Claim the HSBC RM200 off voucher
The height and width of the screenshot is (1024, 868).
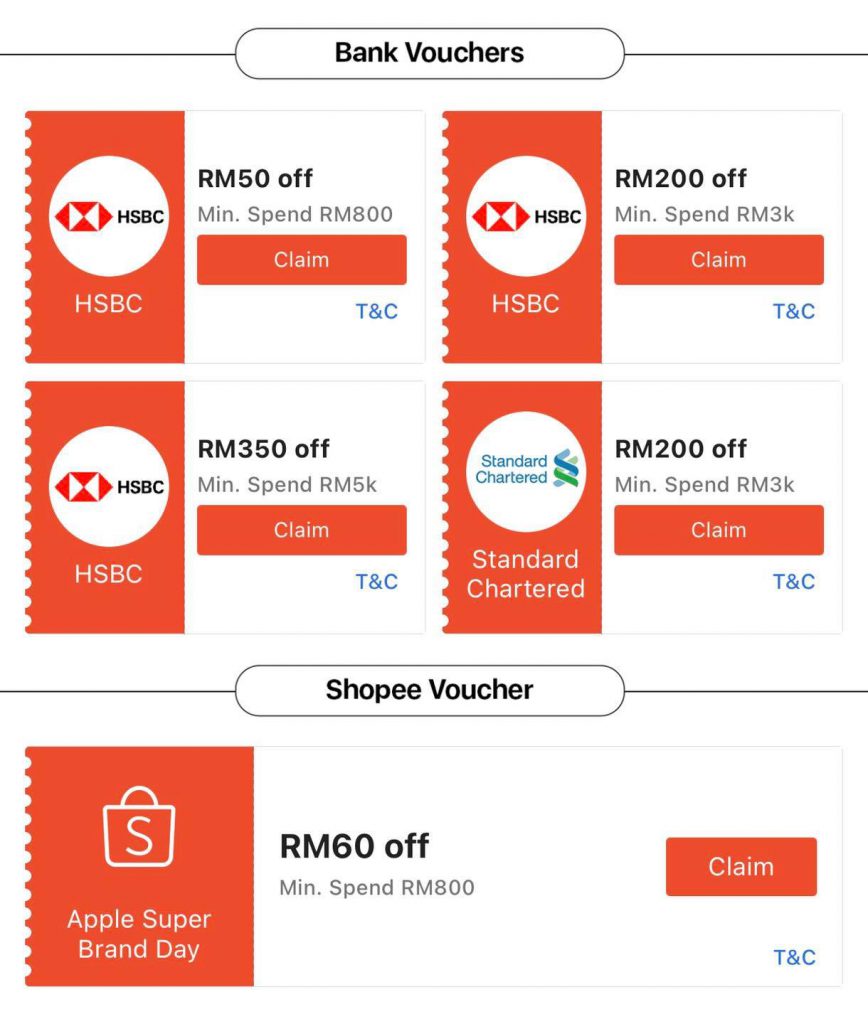click(x=718, y=260)
